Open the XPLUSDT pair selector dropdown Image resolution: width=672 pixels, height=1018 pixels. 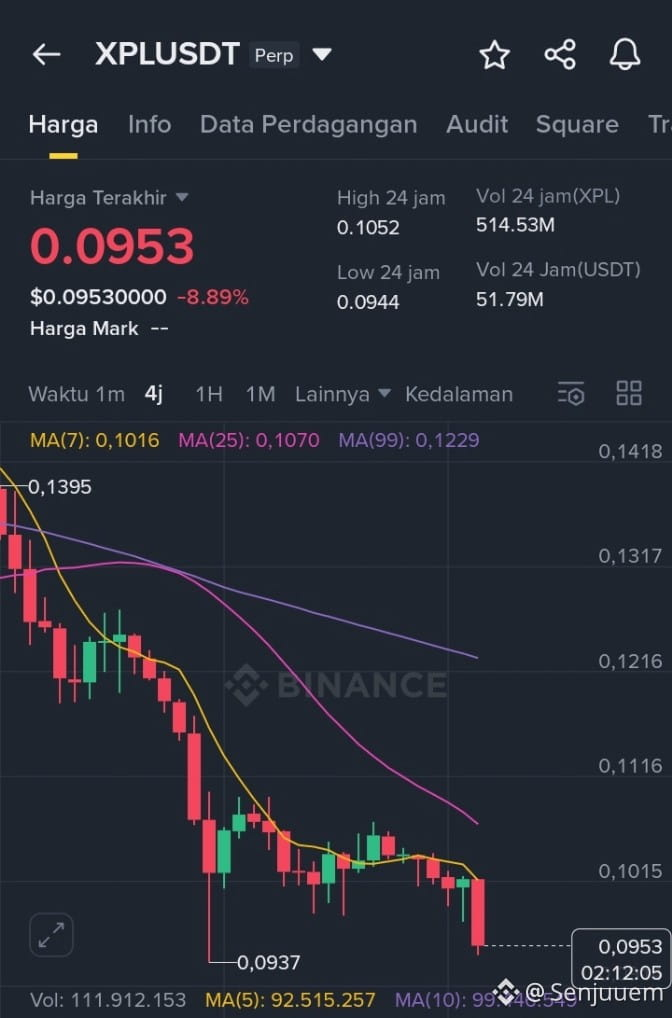[x=322, y=54]
